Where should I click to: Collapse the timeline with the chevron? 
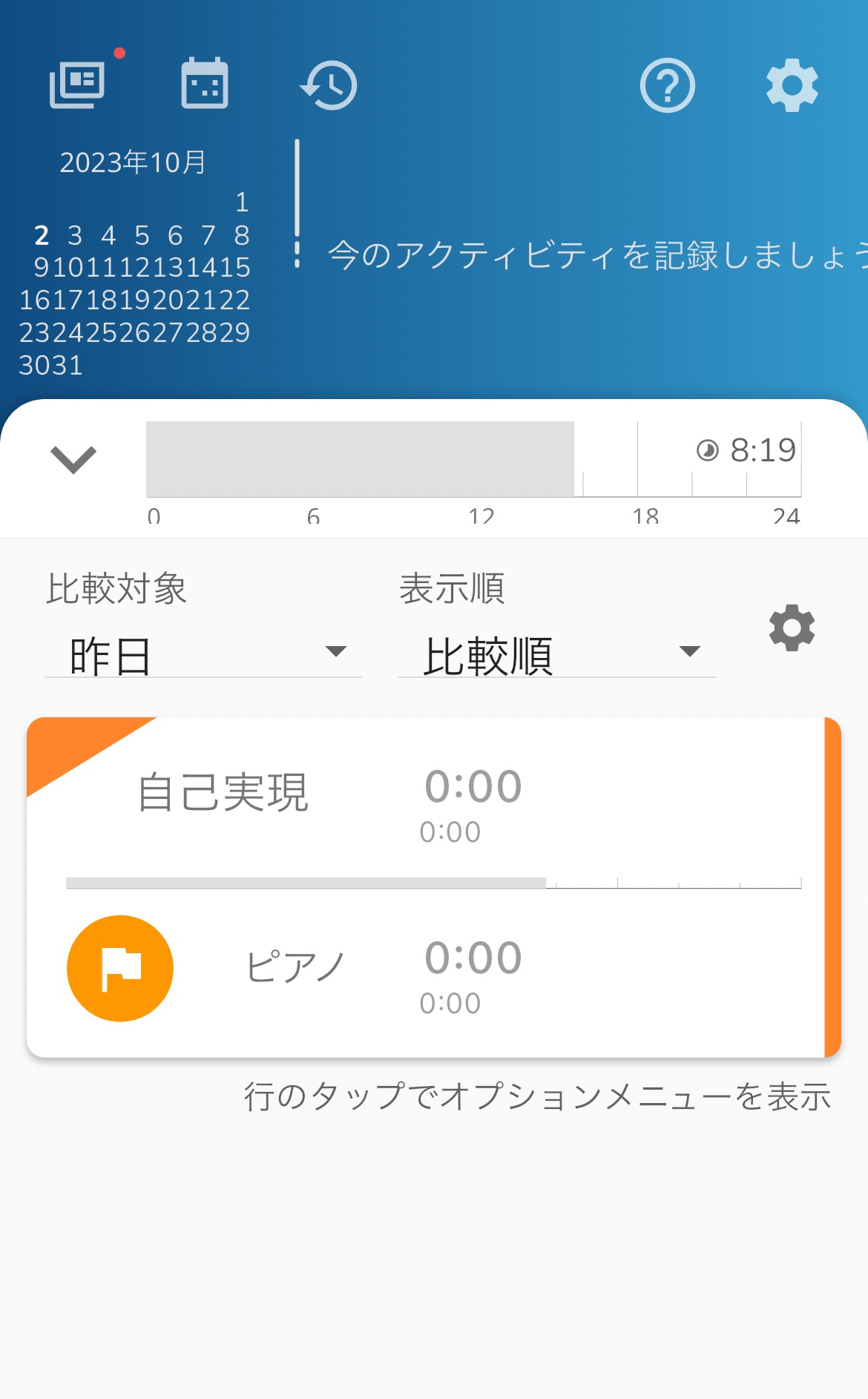73,459
